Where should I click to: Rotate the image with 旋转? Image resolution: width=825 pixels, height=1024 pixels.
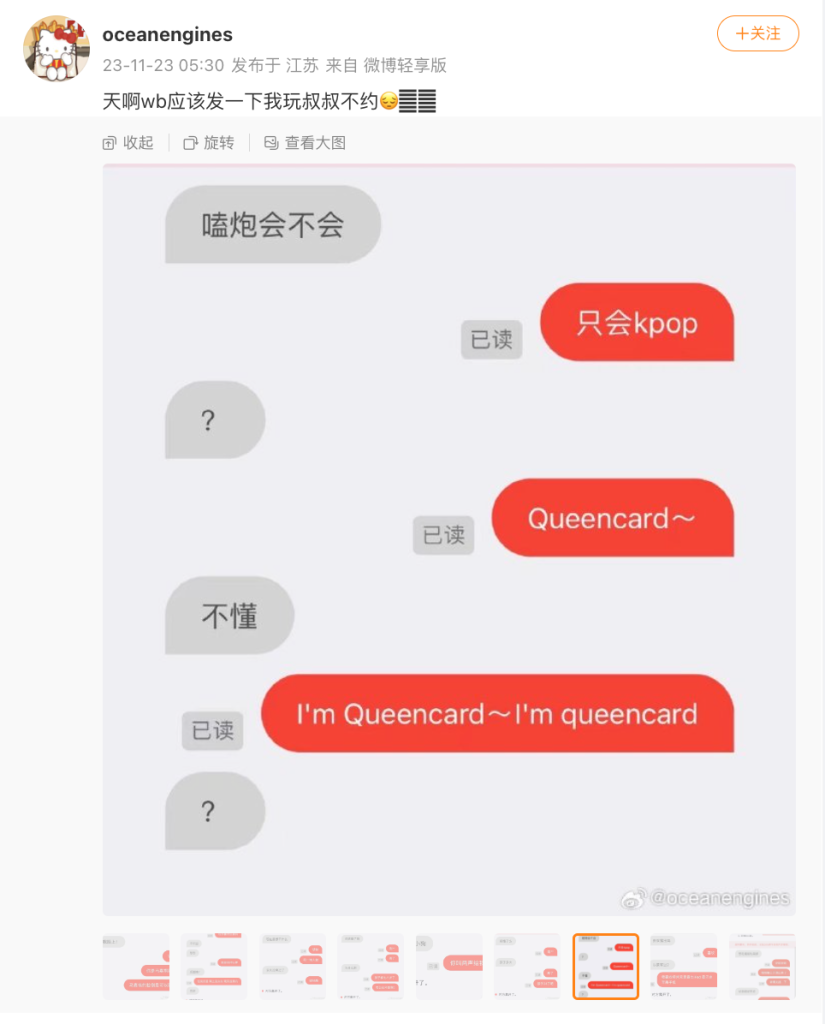click(x=208, y=143)
